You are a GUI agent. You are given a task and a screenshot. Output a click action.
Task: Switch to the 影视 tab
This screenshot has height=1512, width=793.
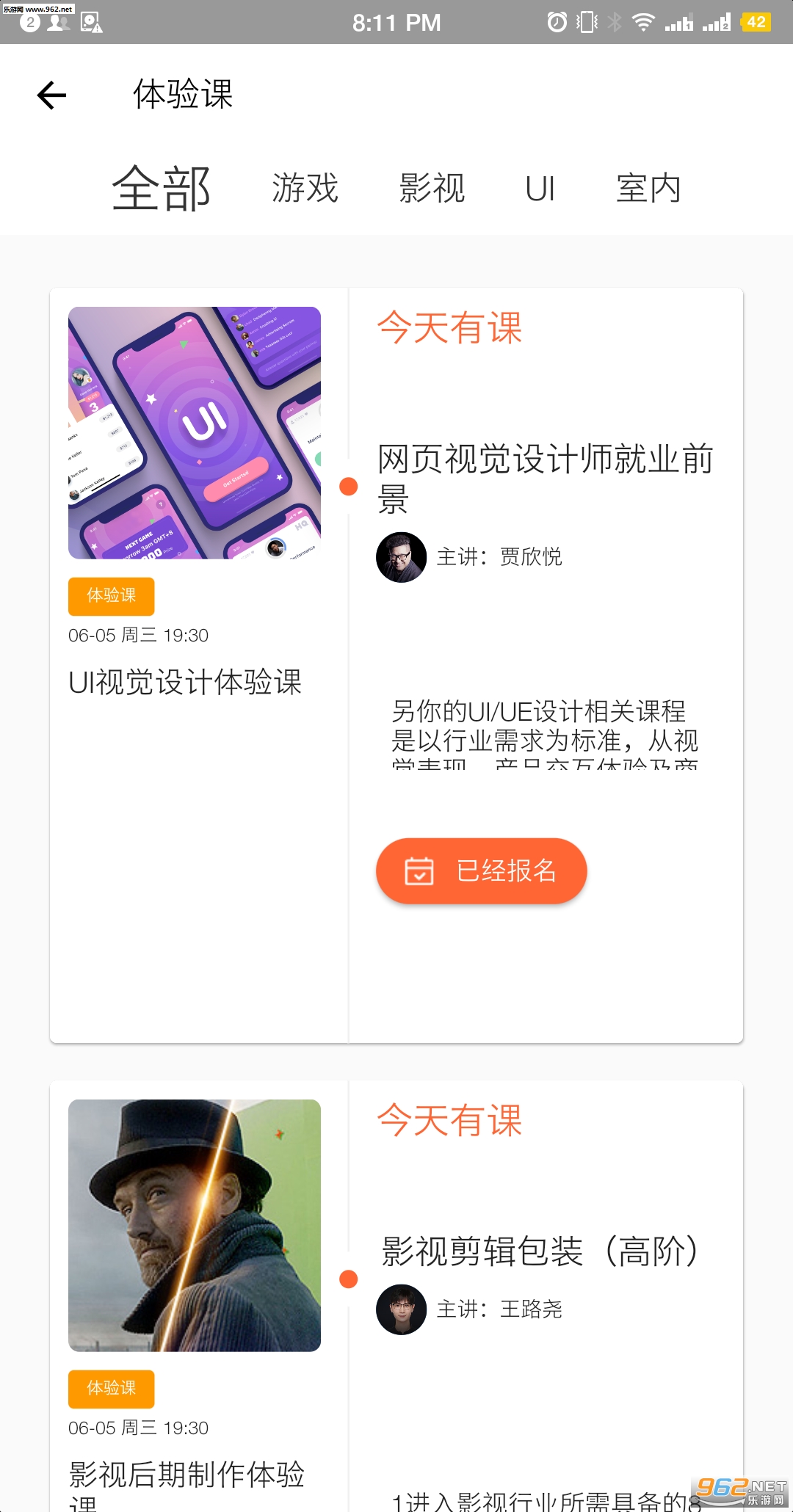pyautogui.click(x=432, y=188)
